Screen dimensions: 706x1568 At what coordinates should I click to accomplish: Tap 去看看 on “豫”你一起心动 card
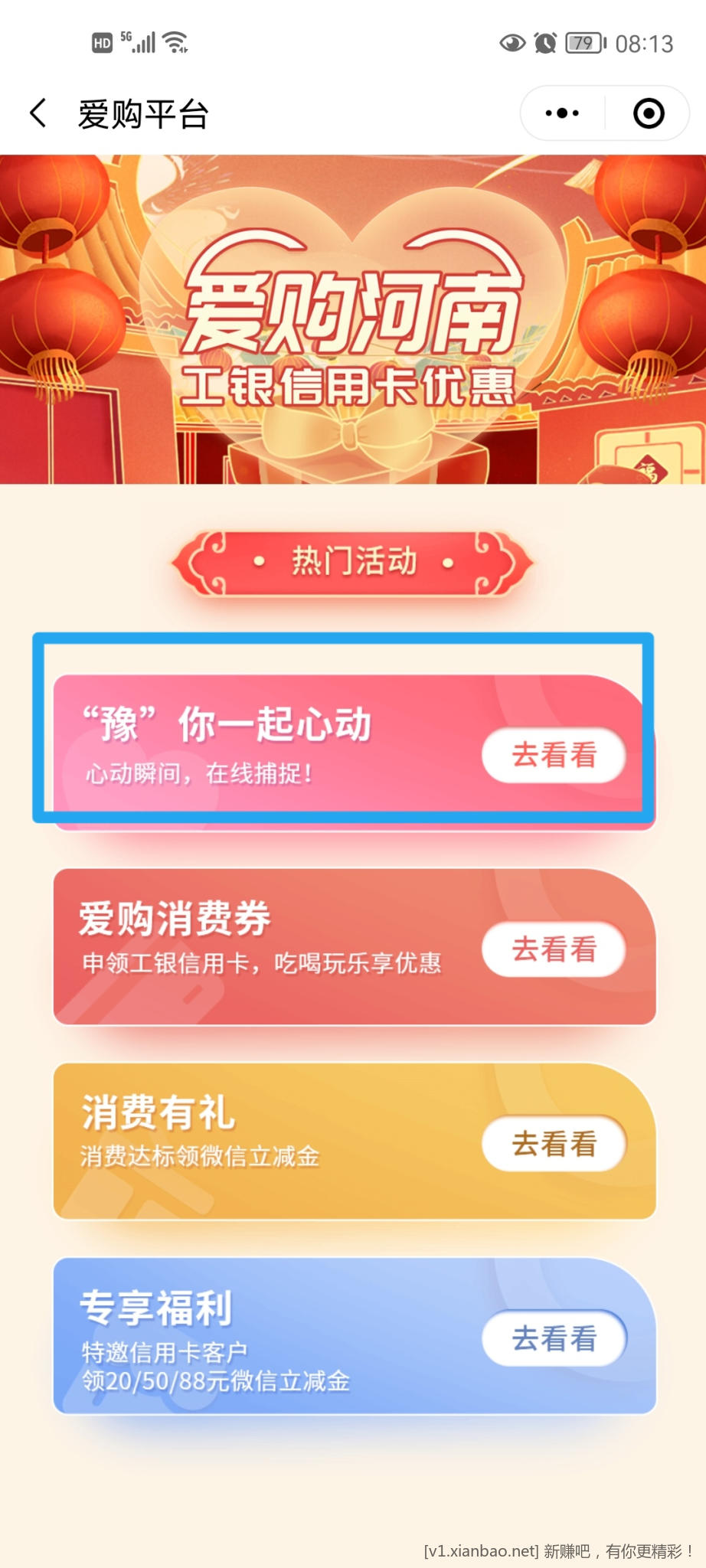554,755
